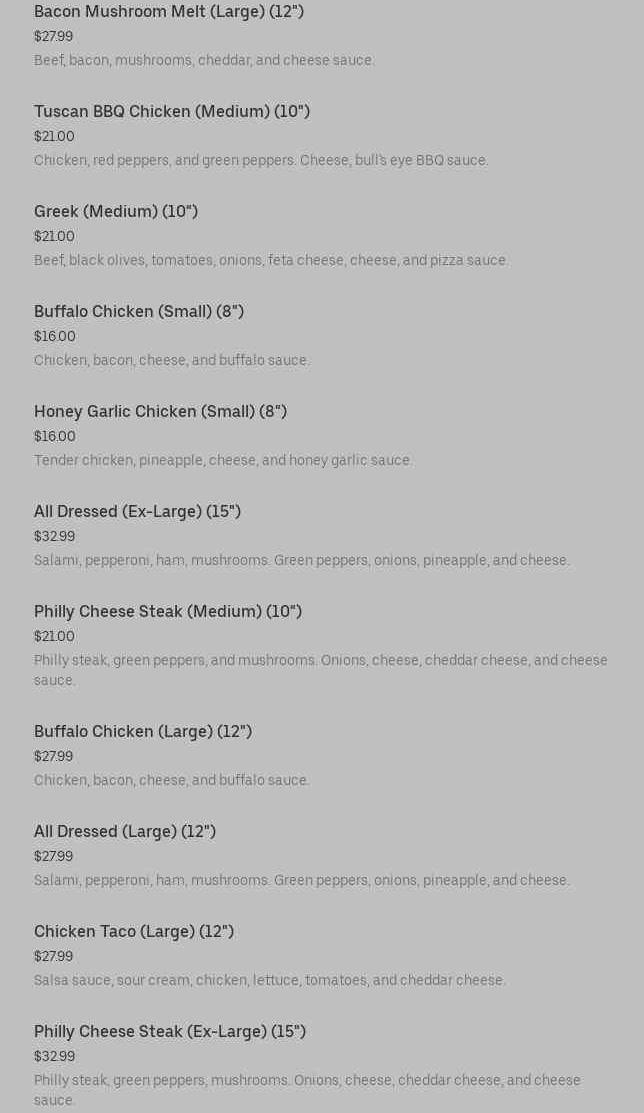Image resolution: width=644 pixels, height=1113 pixels.
Task: Open All Dressed (Large) pizza details
Action: click(x=125, y=832)
